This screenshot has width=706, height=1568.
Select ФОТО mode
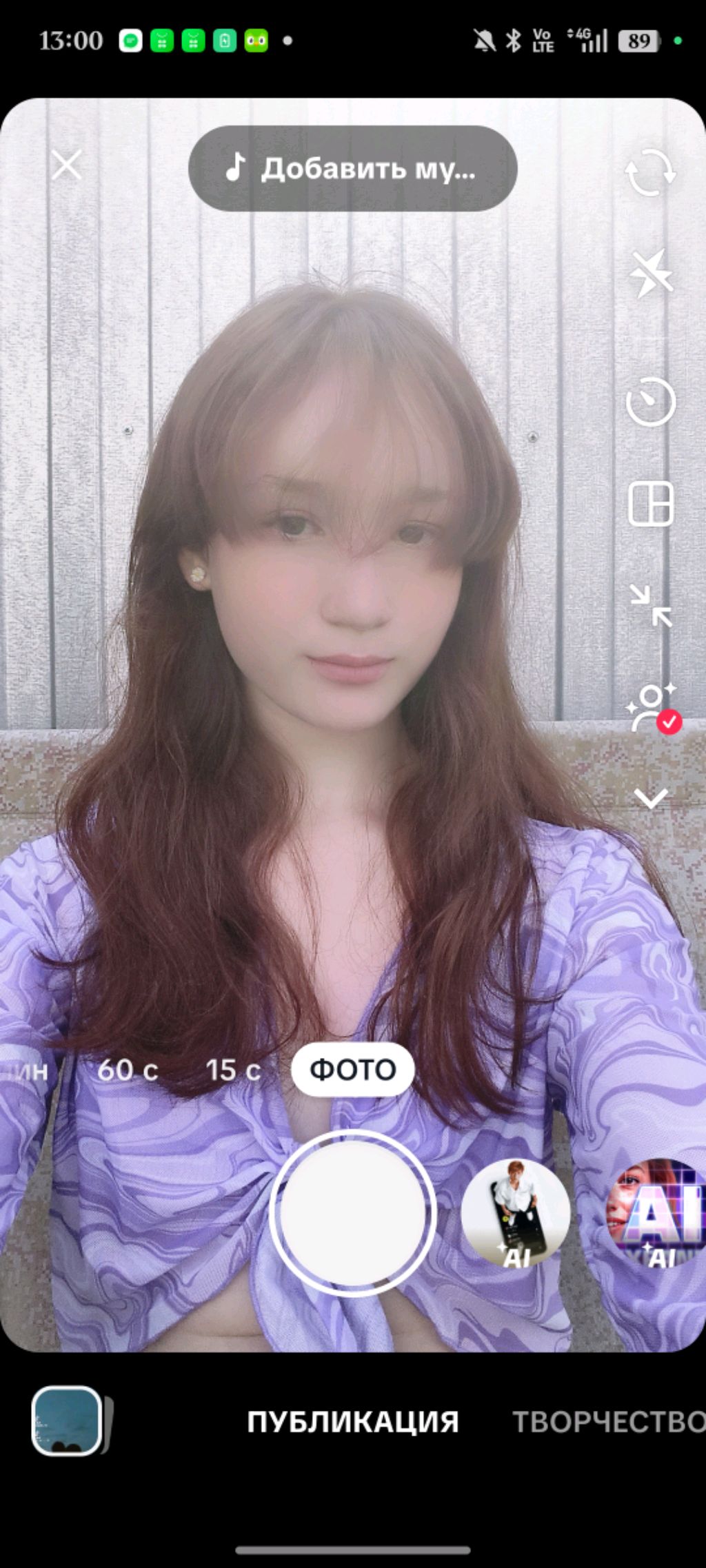point(352,1069)
